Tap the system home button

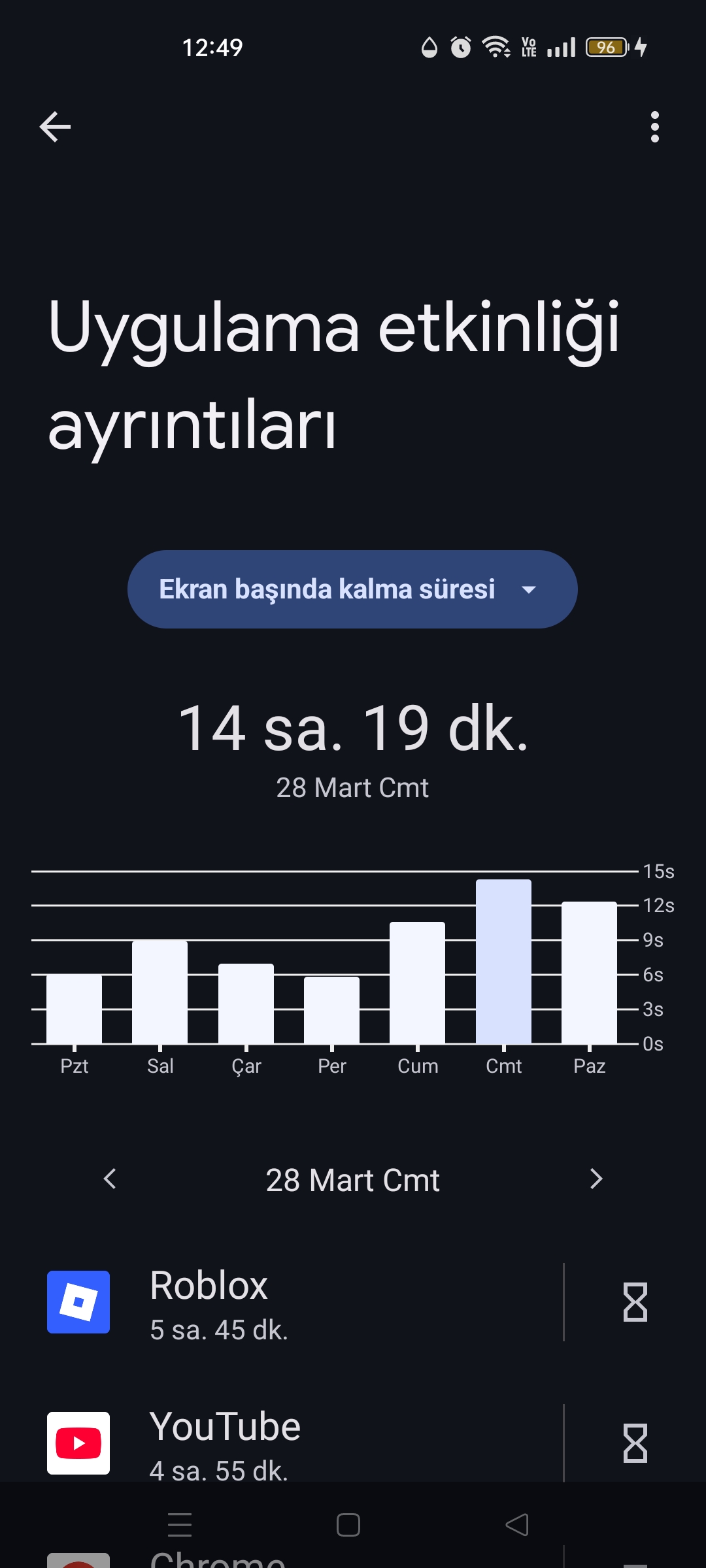coord(348,1526)
